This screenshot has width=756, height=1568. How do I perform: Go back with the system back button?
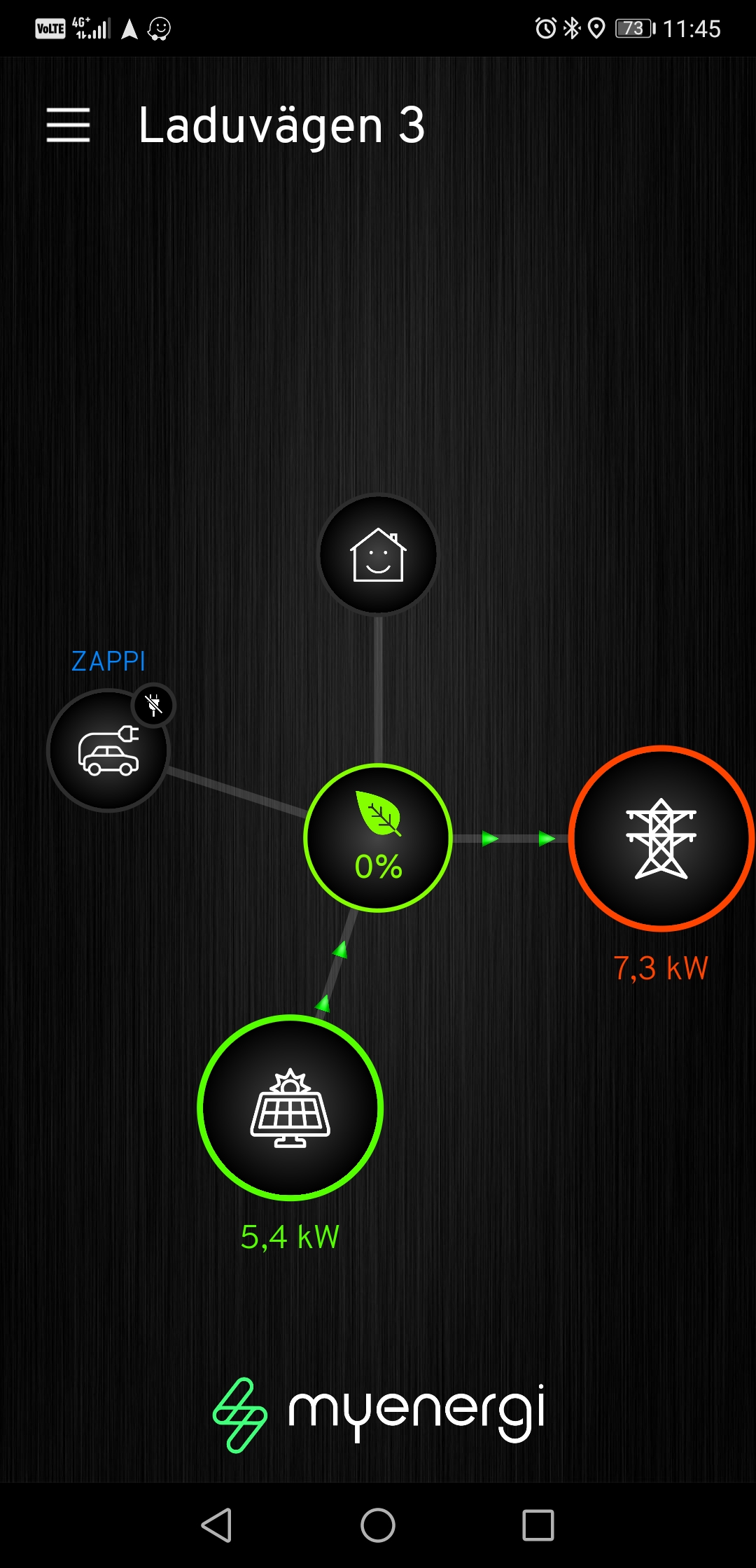[x=216, y=1525]
